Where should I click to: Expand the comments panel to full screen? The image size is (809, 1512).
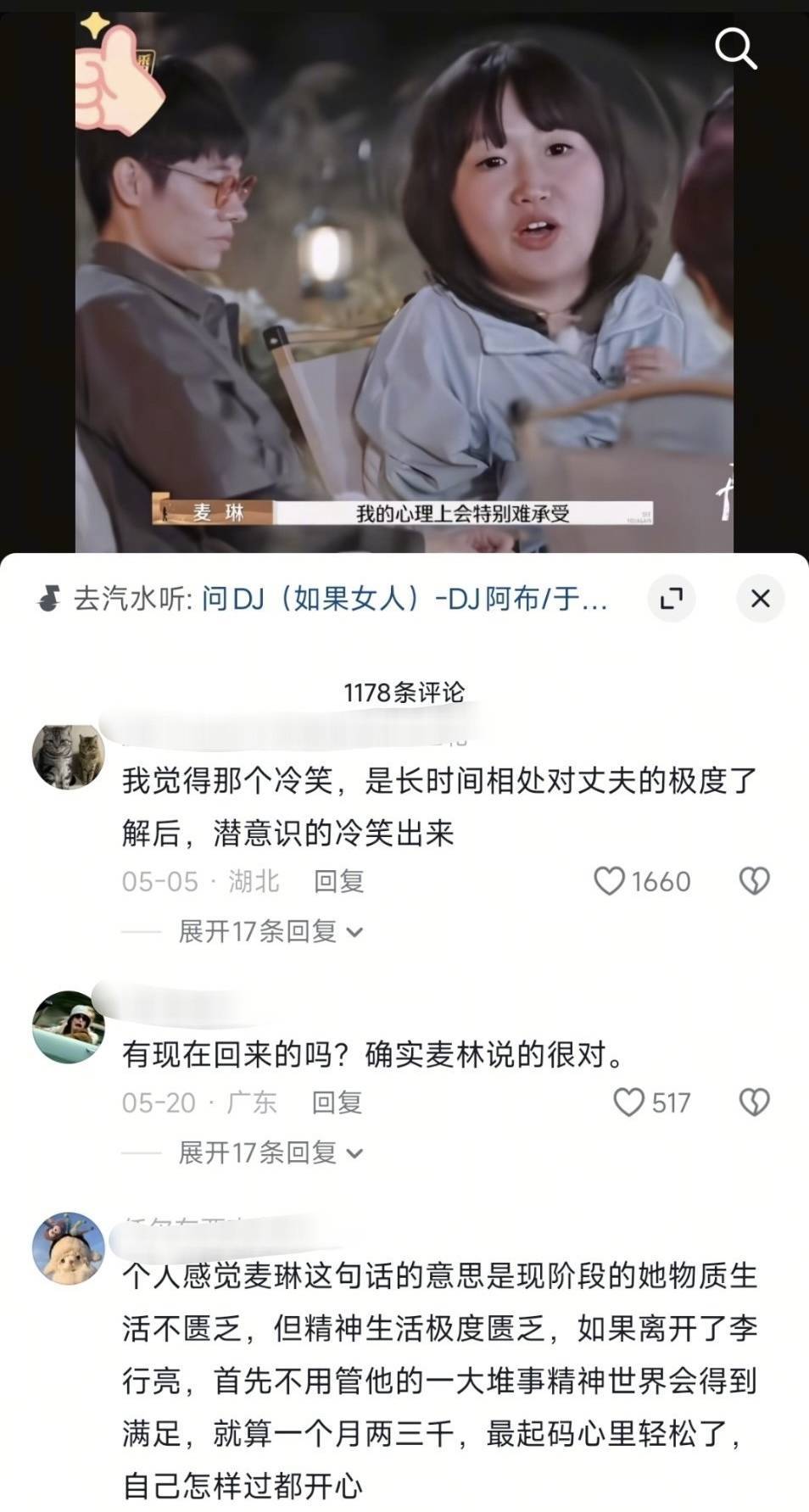pos(672,600)
